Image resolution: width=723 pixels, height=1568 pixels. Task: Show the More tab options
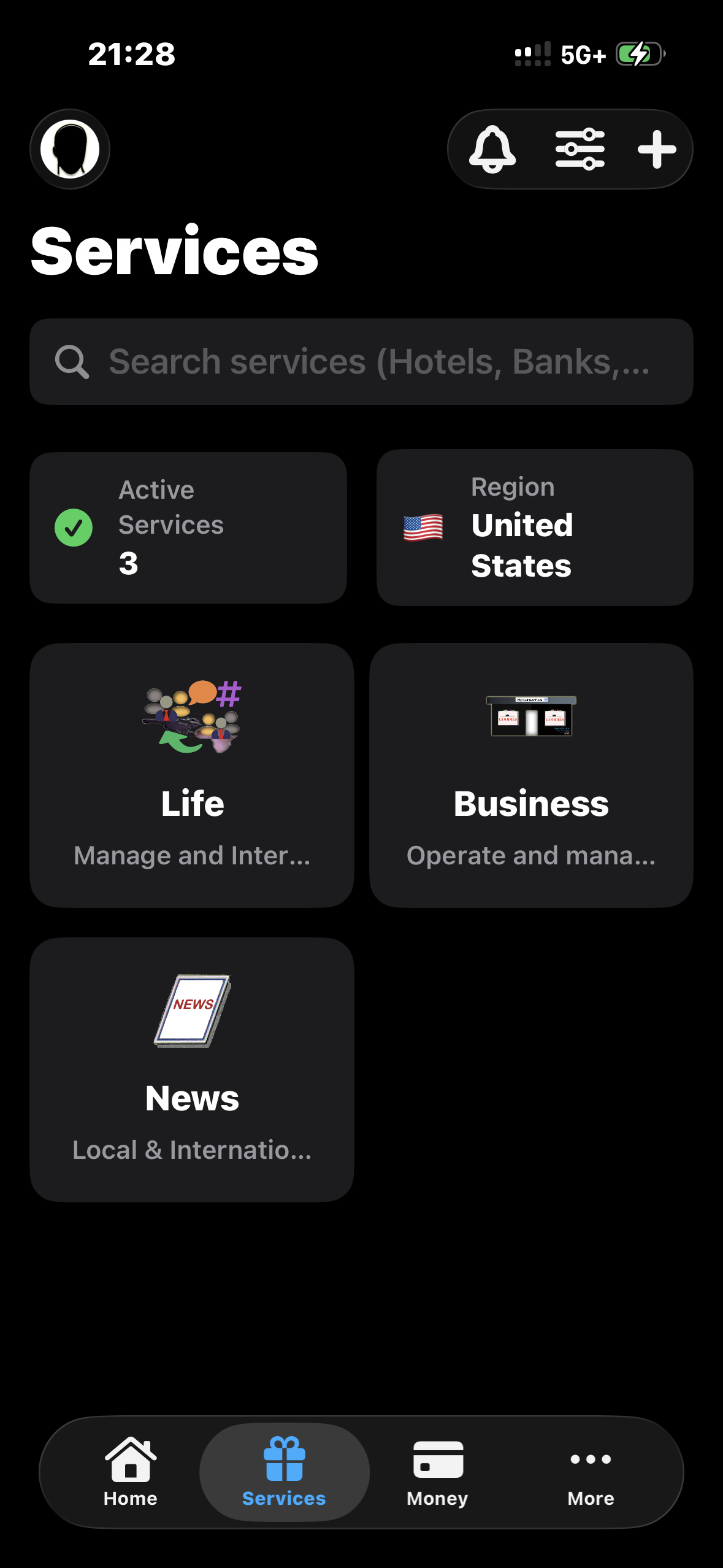point(591,1472)
